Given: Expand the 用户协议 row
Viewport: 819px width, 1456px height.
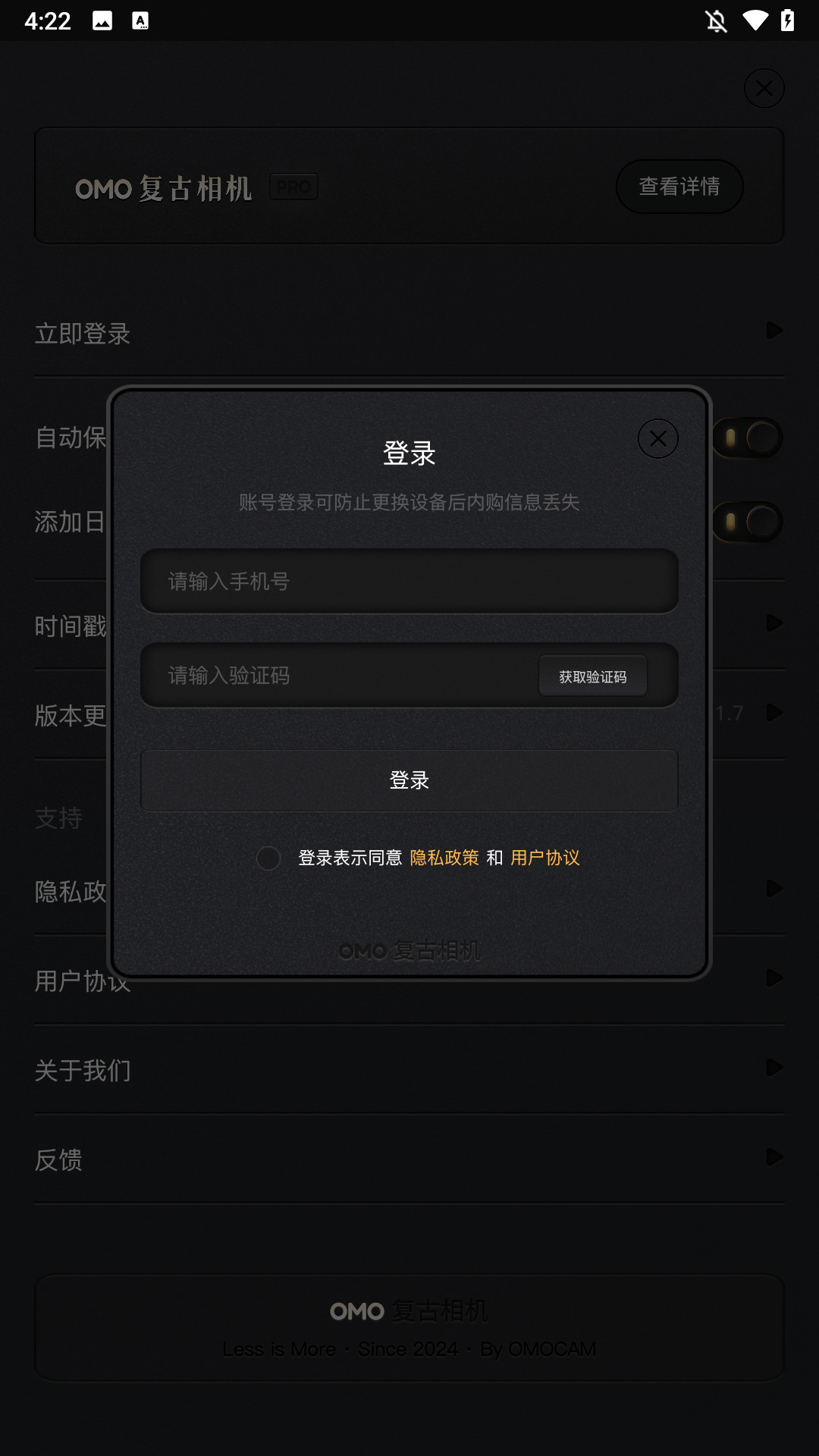Looking at the screenshot, I should click(x=774, y=978).
